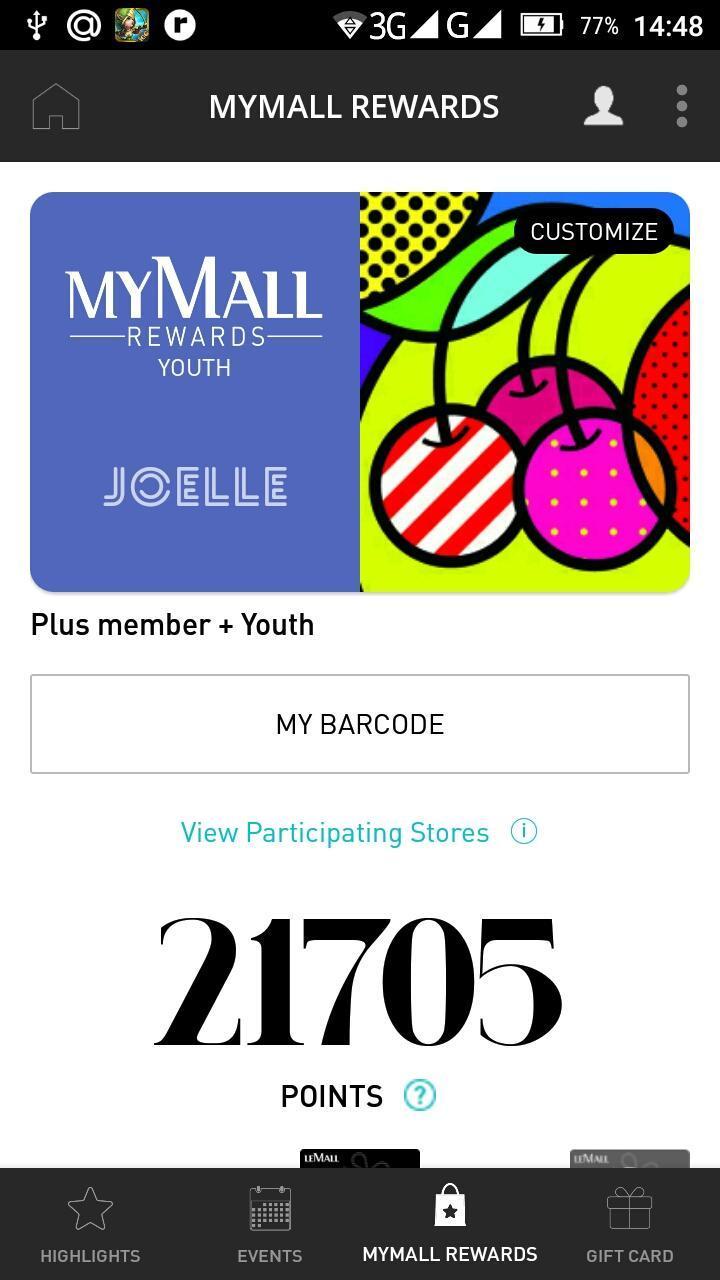Tap the question mark icon next to POINTS

[x=419, y=1095]
